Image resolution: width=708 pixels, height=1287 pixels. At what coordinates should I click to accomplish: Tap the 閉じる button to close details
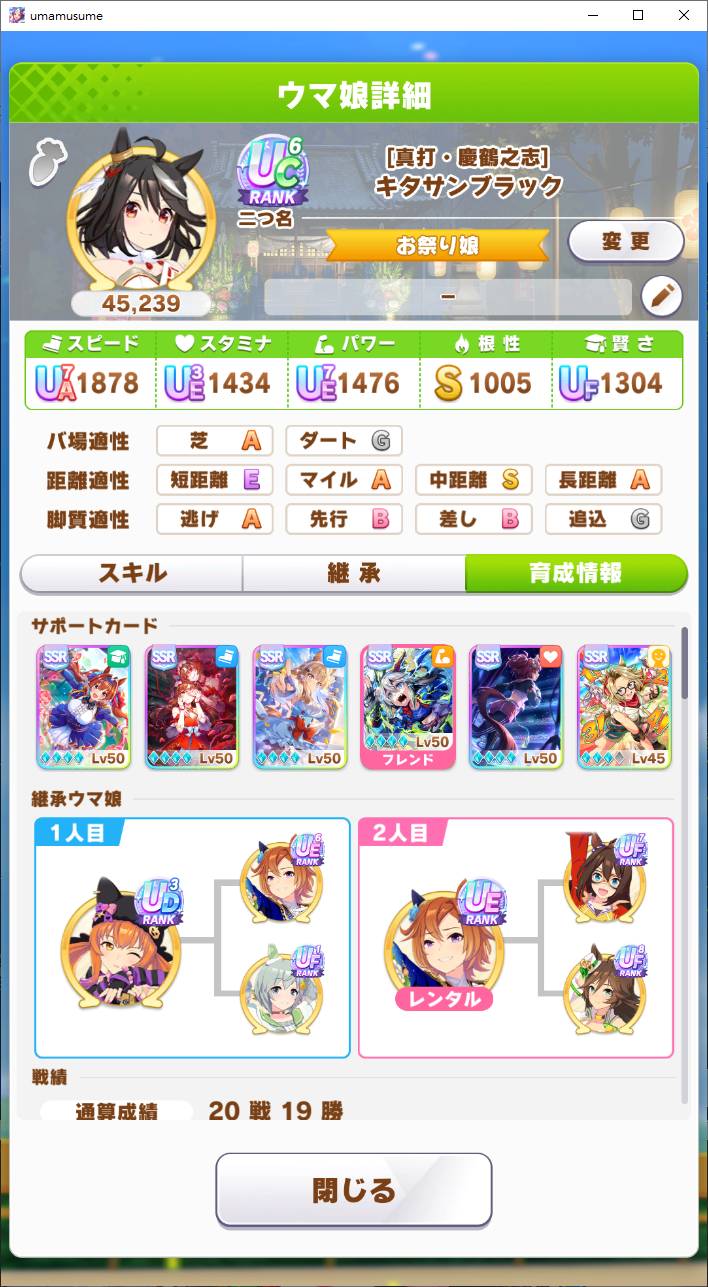(x=354, y=1190)
